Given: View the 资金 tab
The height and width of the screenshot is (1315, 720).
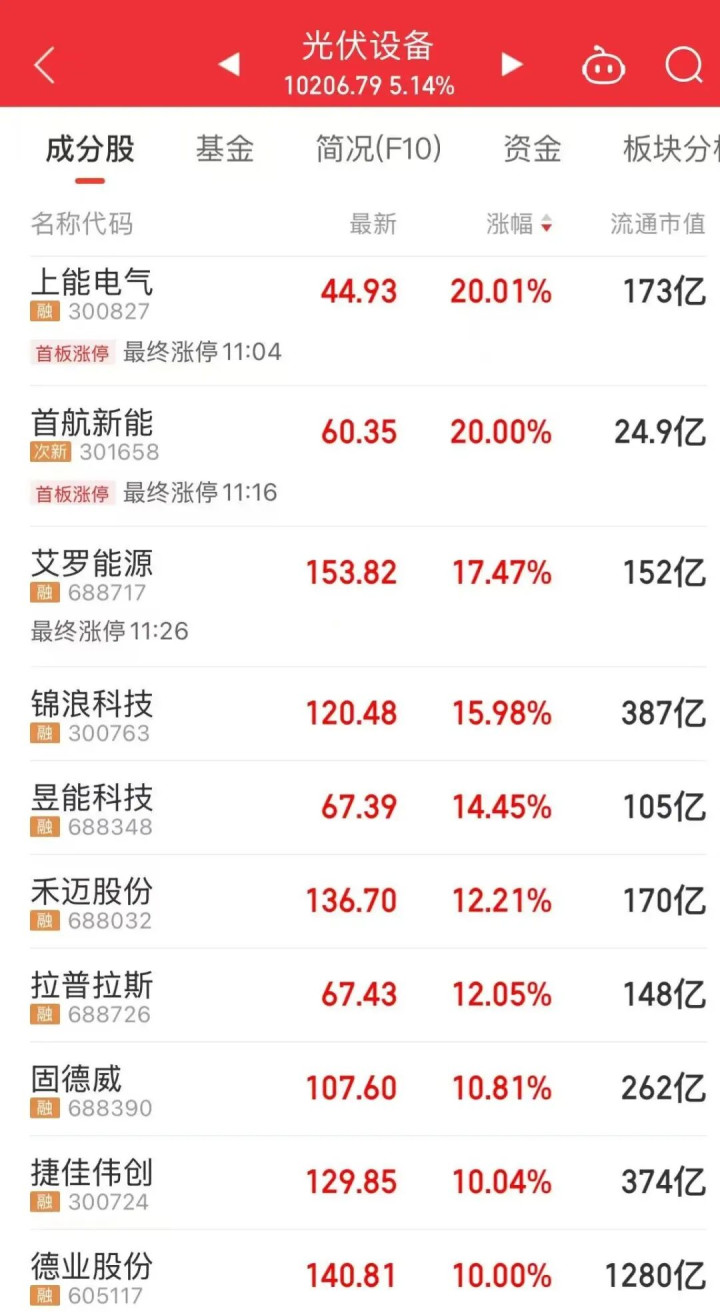Looking at the screenshot, I should click(x=532, y=150).
